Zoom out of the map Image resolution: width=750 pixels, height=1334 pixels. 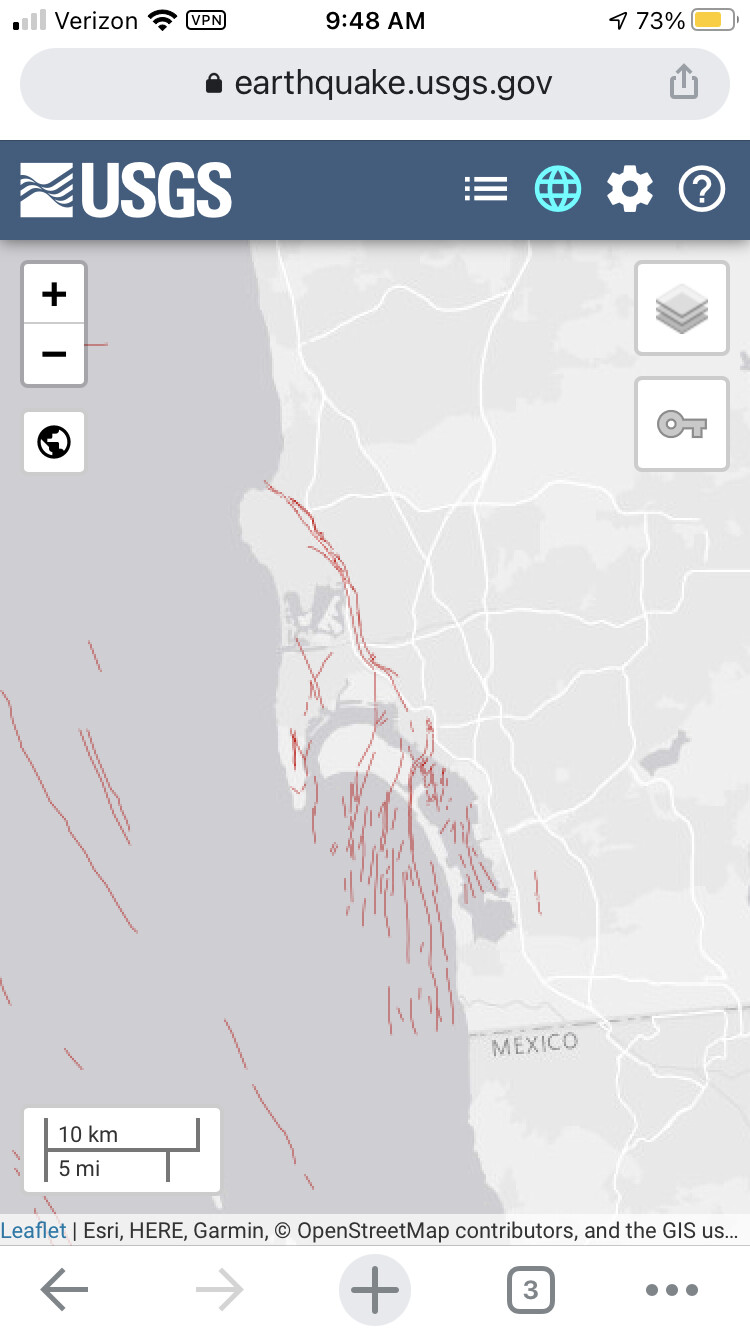(54, 354)
